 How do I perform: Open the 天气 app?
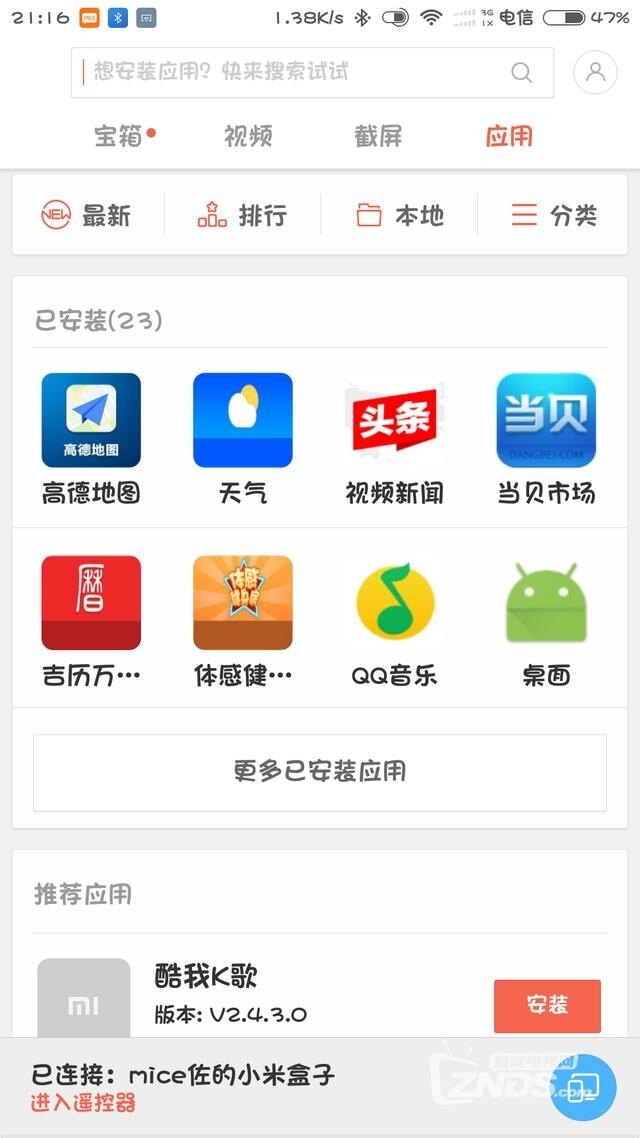point(242,438)
